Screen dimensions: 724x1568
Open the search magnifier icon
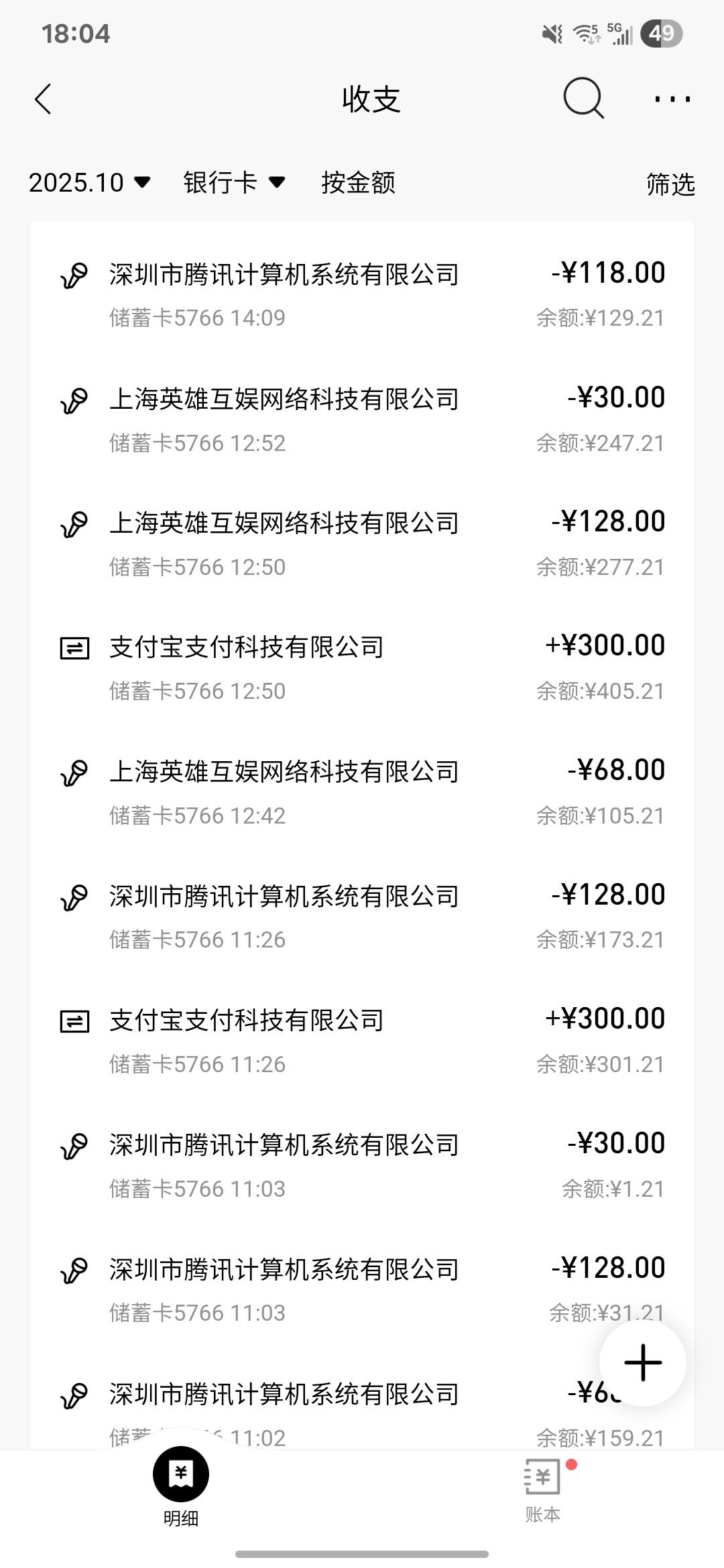coord(583,99)
